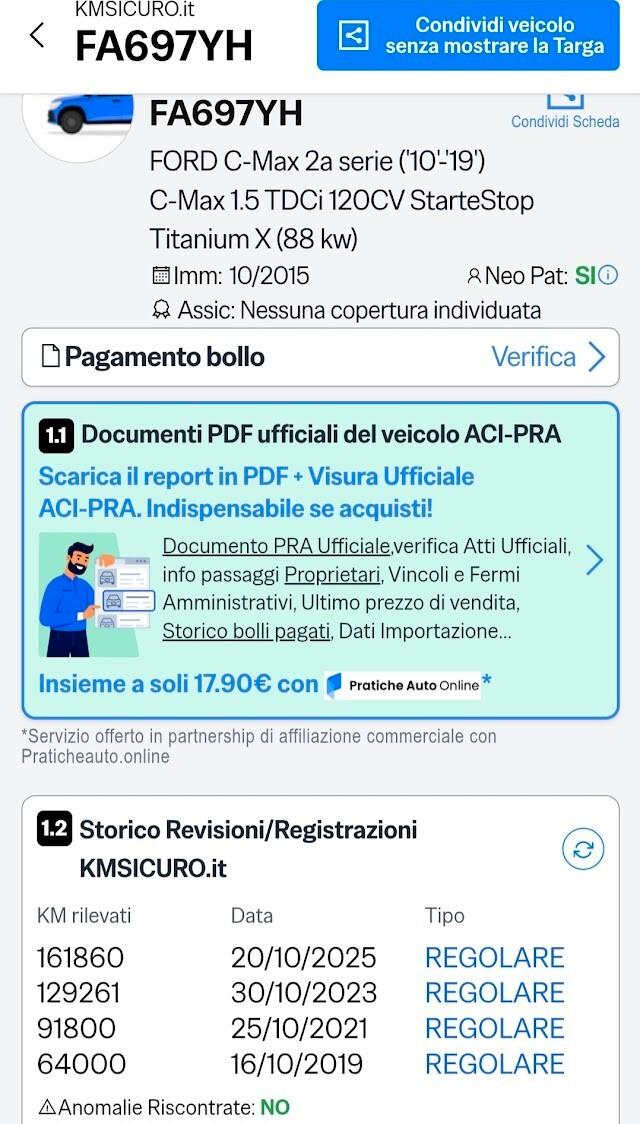Screen dimensions: 640x1124
Task: Verify Pagamento bollo status
Action: (x=549, y=357)
